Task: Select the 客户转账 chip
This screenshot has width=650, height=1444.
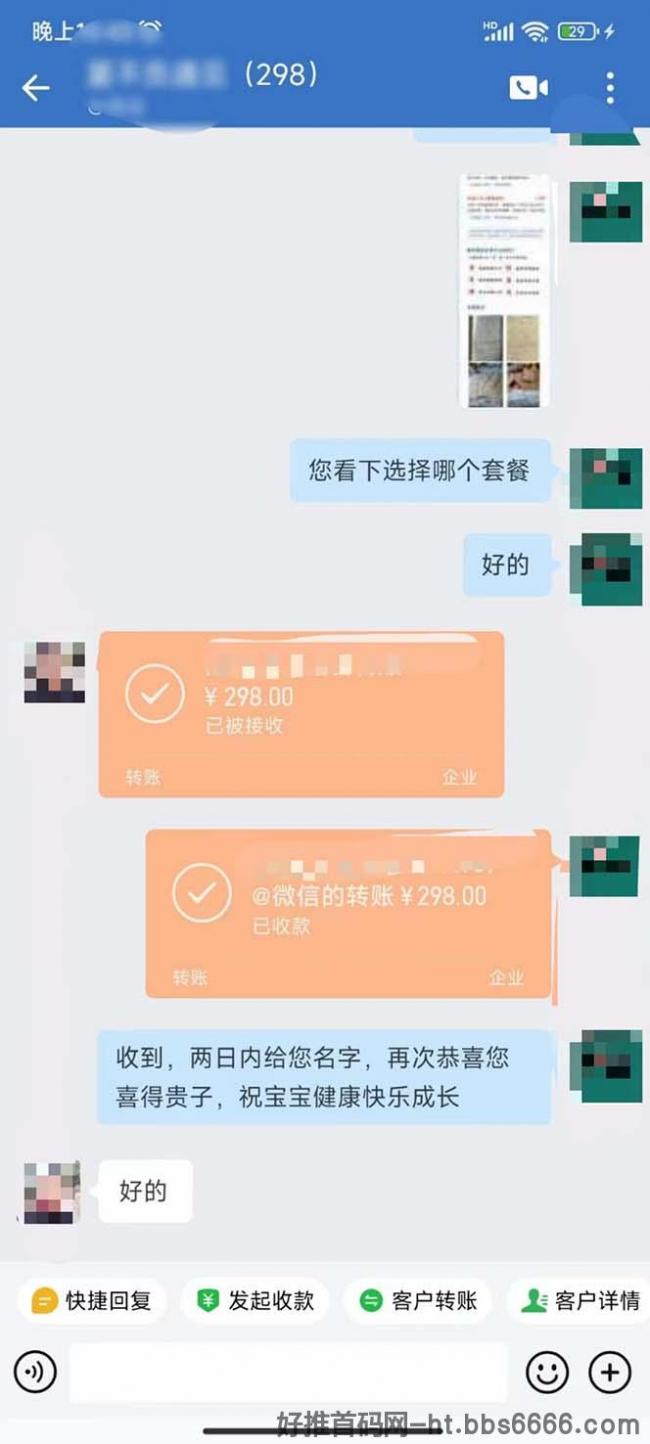Action: (x=418, y=1301)
